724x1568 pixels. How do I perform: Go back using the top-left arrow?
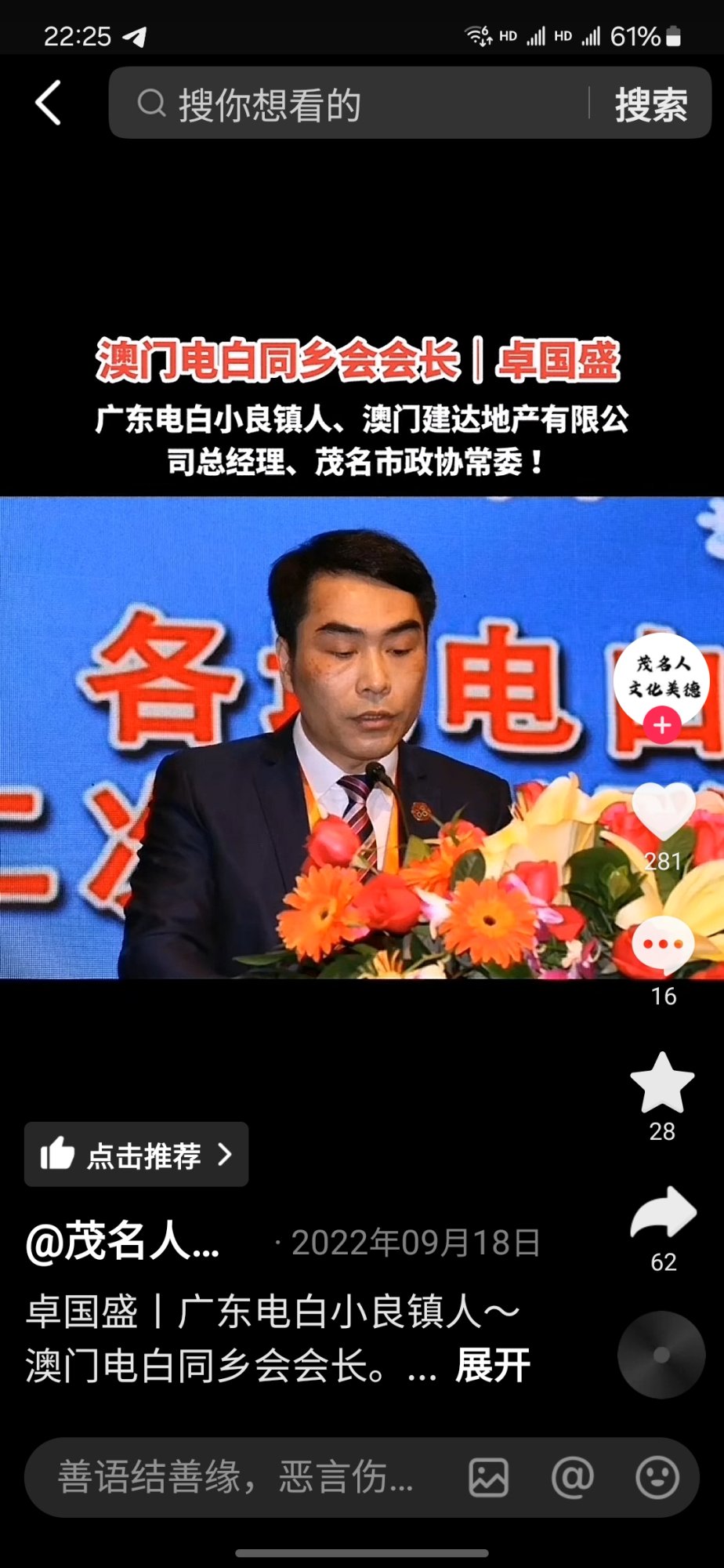49,103
